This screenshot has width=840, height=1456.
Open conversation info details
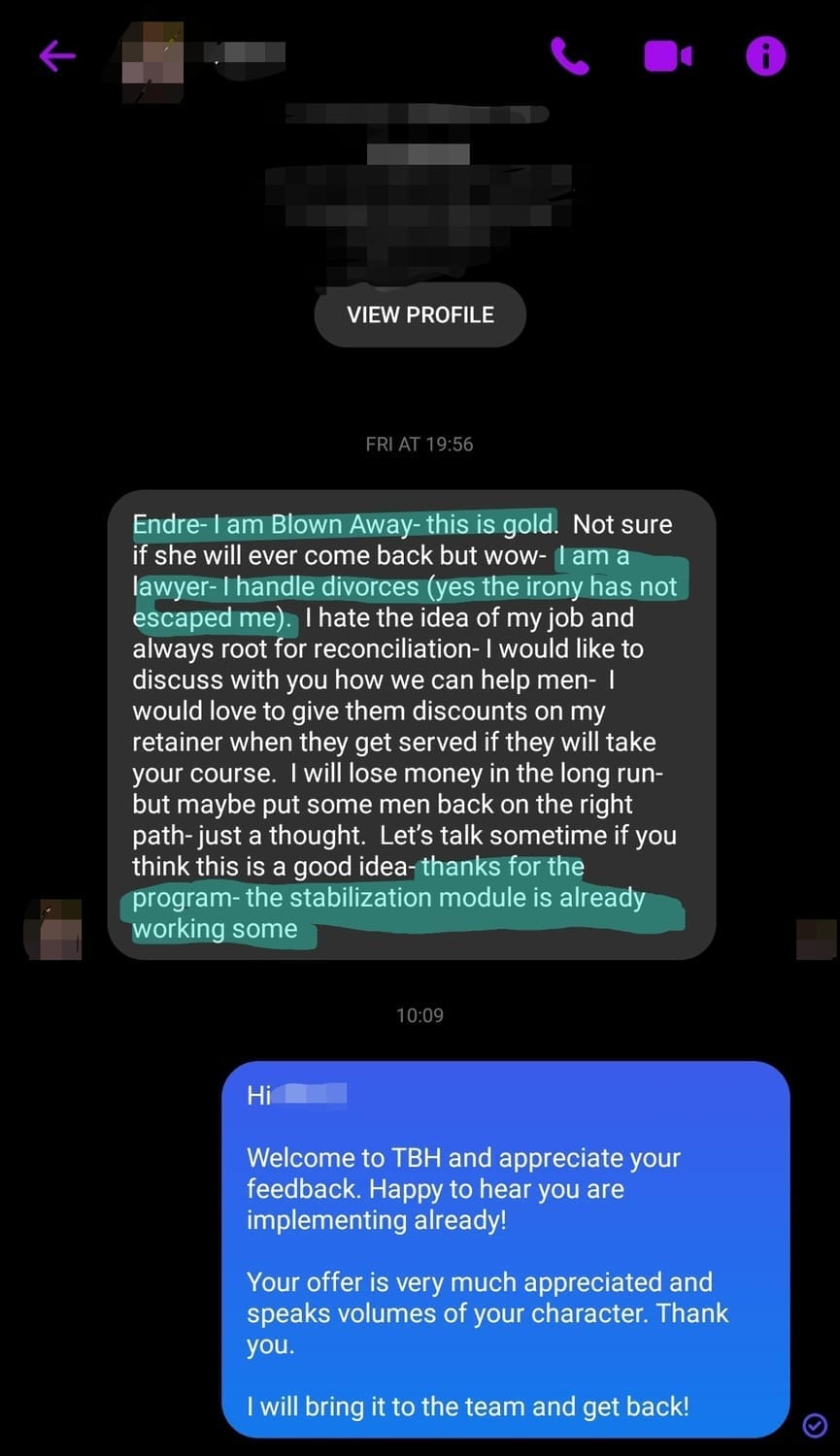click(x=765, y=56)
